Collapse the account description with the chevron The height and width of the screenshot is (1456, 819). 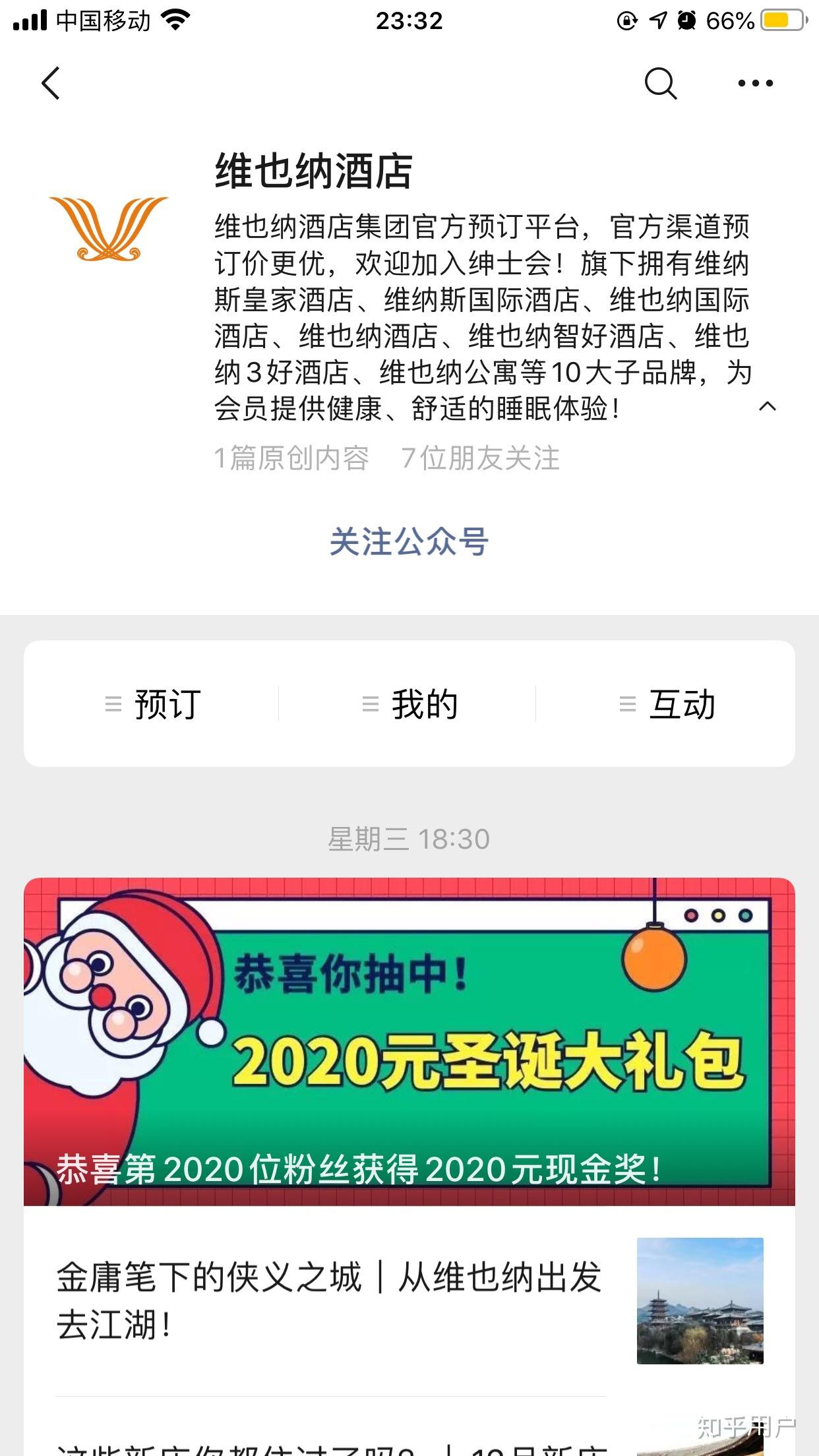tap(767, 406)
